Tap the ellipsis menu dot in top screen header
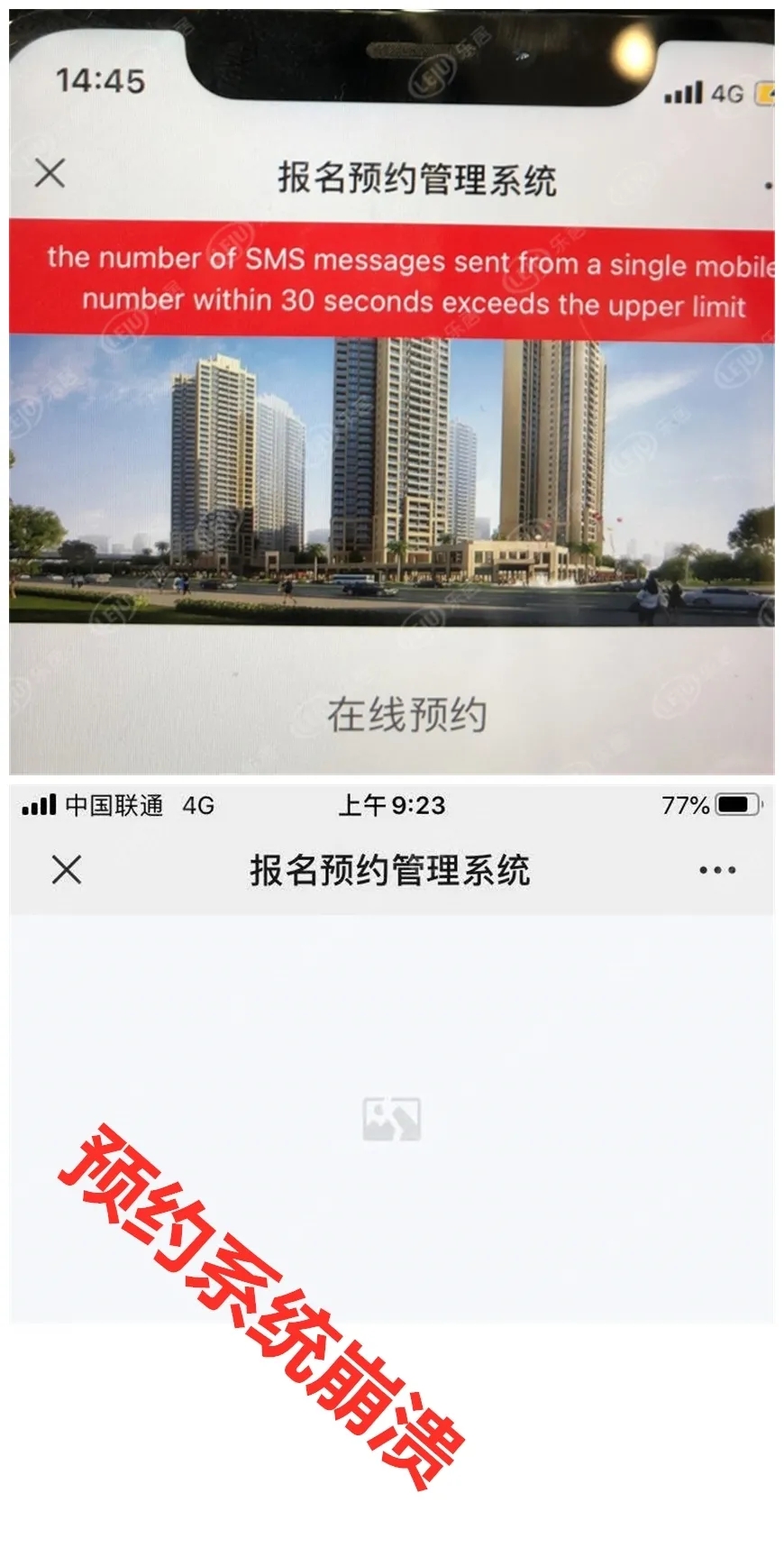 767,187
